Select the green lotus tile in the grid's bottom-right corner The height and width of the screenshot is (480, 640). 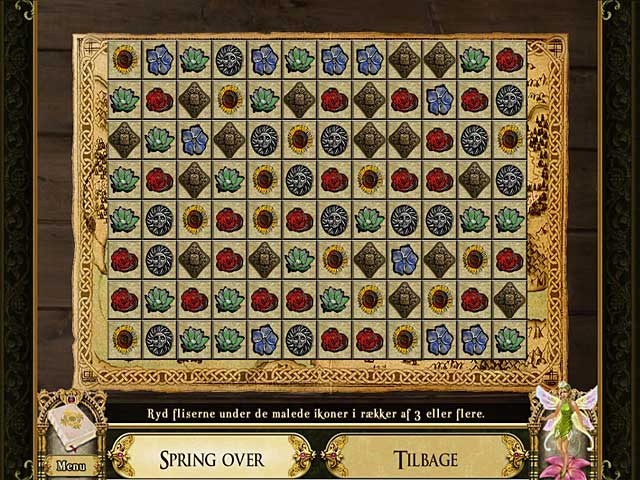[x=509, y=338]
